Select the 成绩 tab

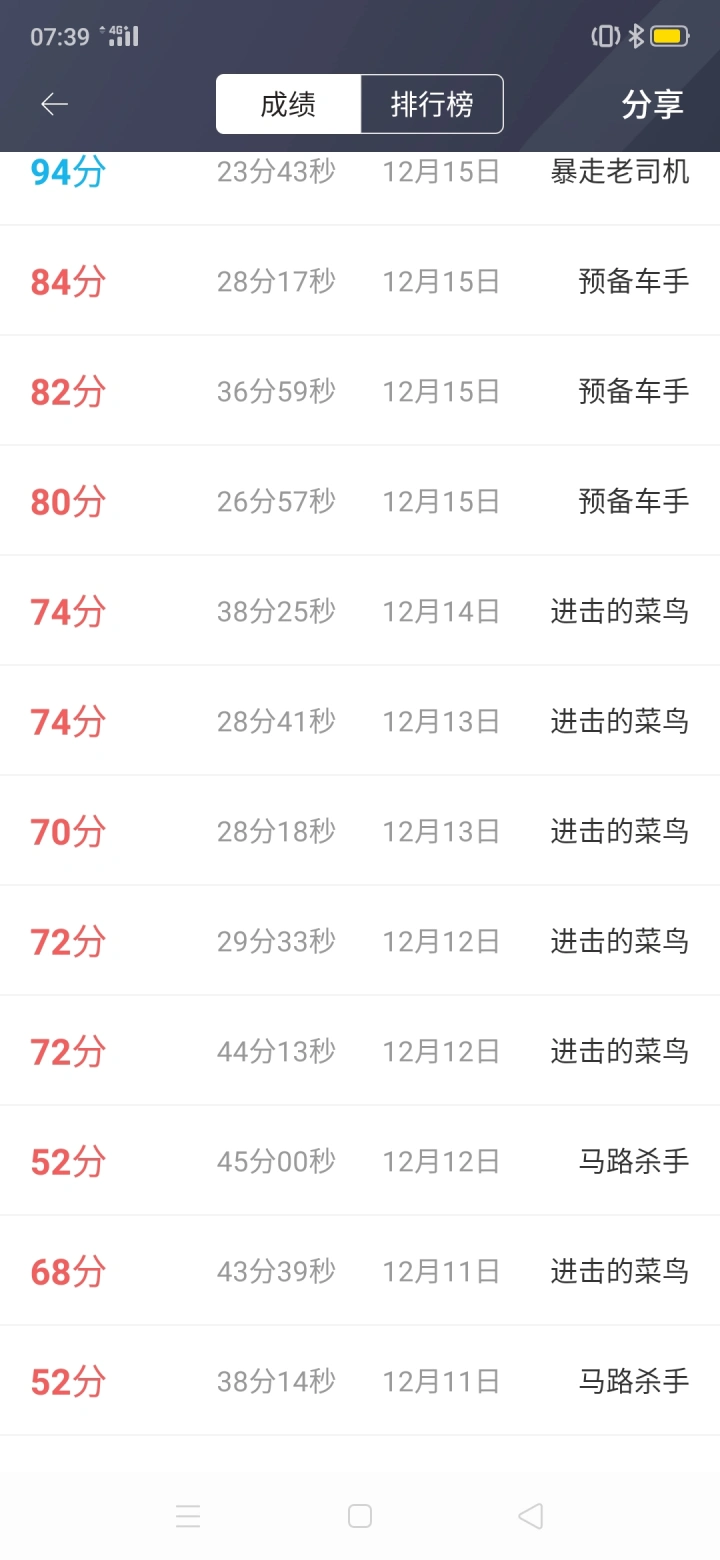click(x=288, y=104)
